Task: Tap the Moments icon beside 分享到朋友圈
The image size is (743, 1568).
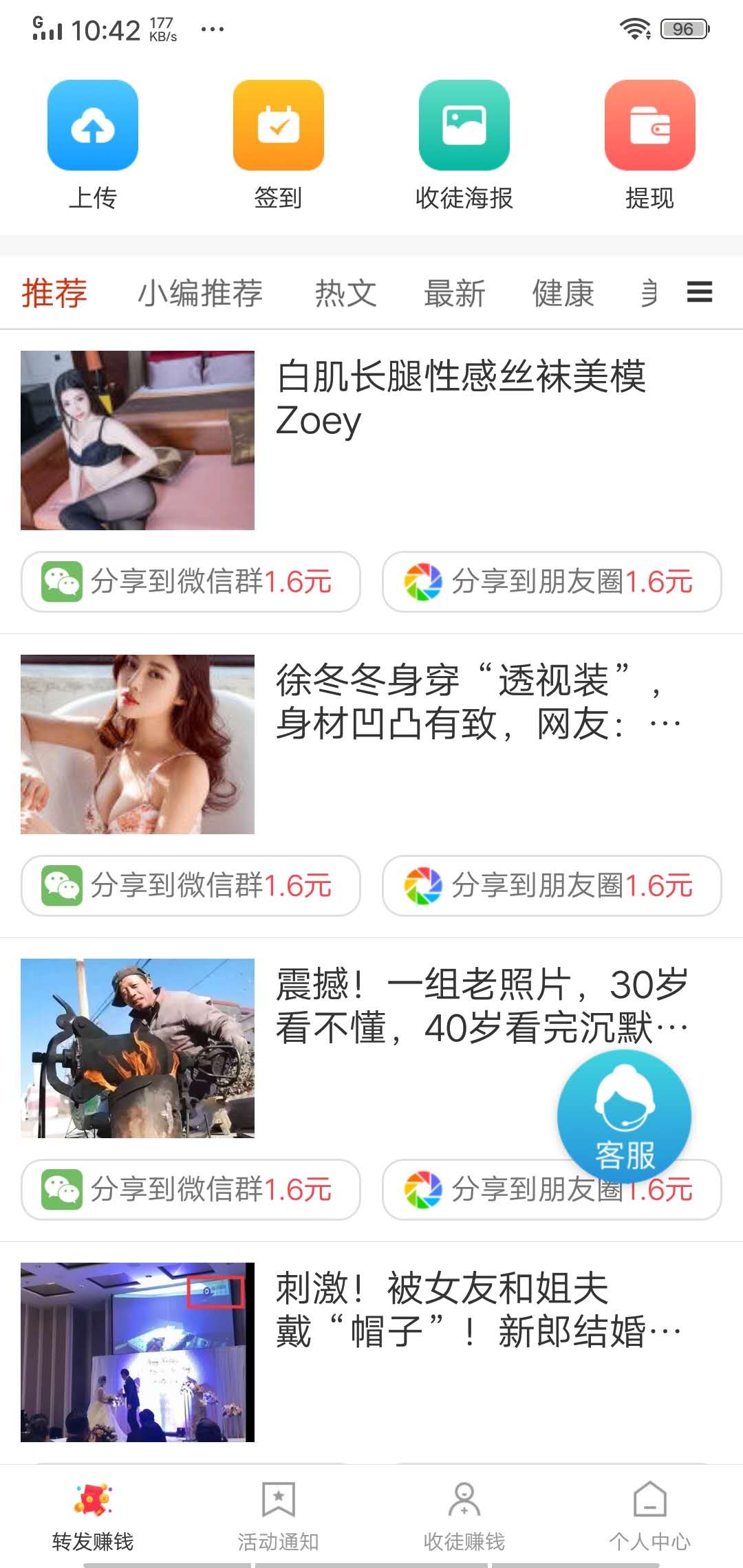Action: [422, 581]
